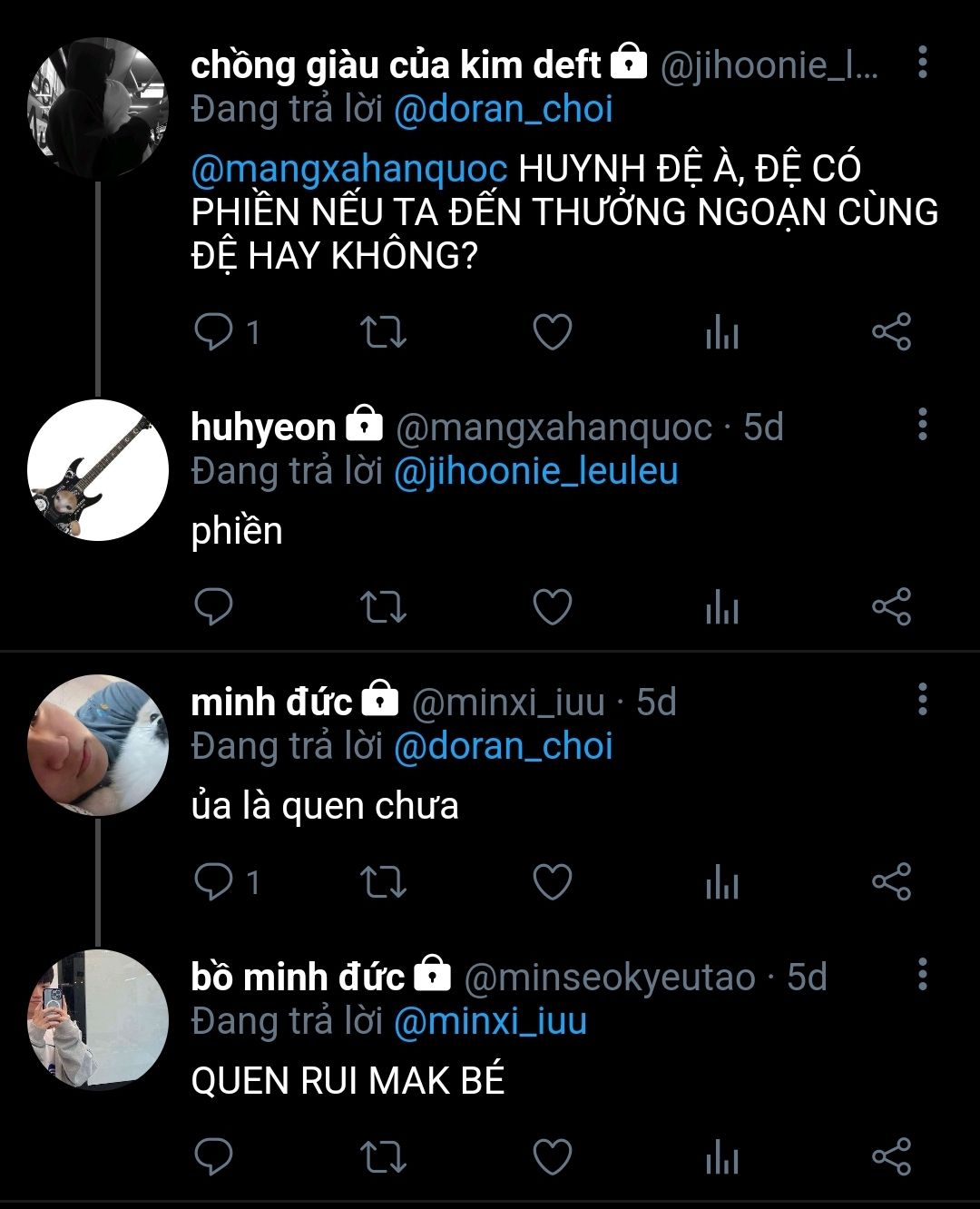The image size is (980, 1209).
Task: Like huyheon's phiền tweet
Action: point(552,606)
